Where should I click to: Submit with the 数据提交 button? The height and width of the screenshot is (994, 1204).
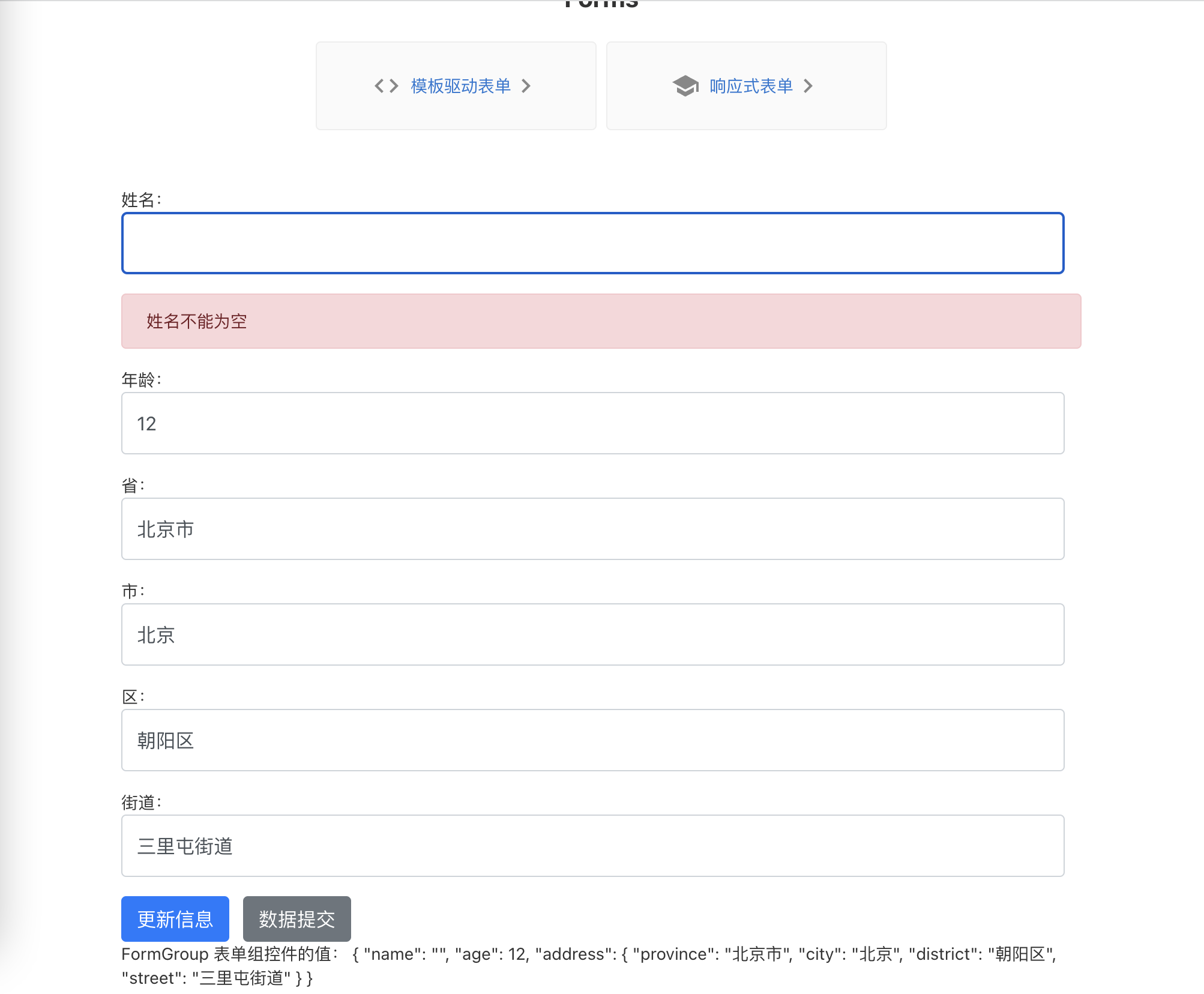297,919
